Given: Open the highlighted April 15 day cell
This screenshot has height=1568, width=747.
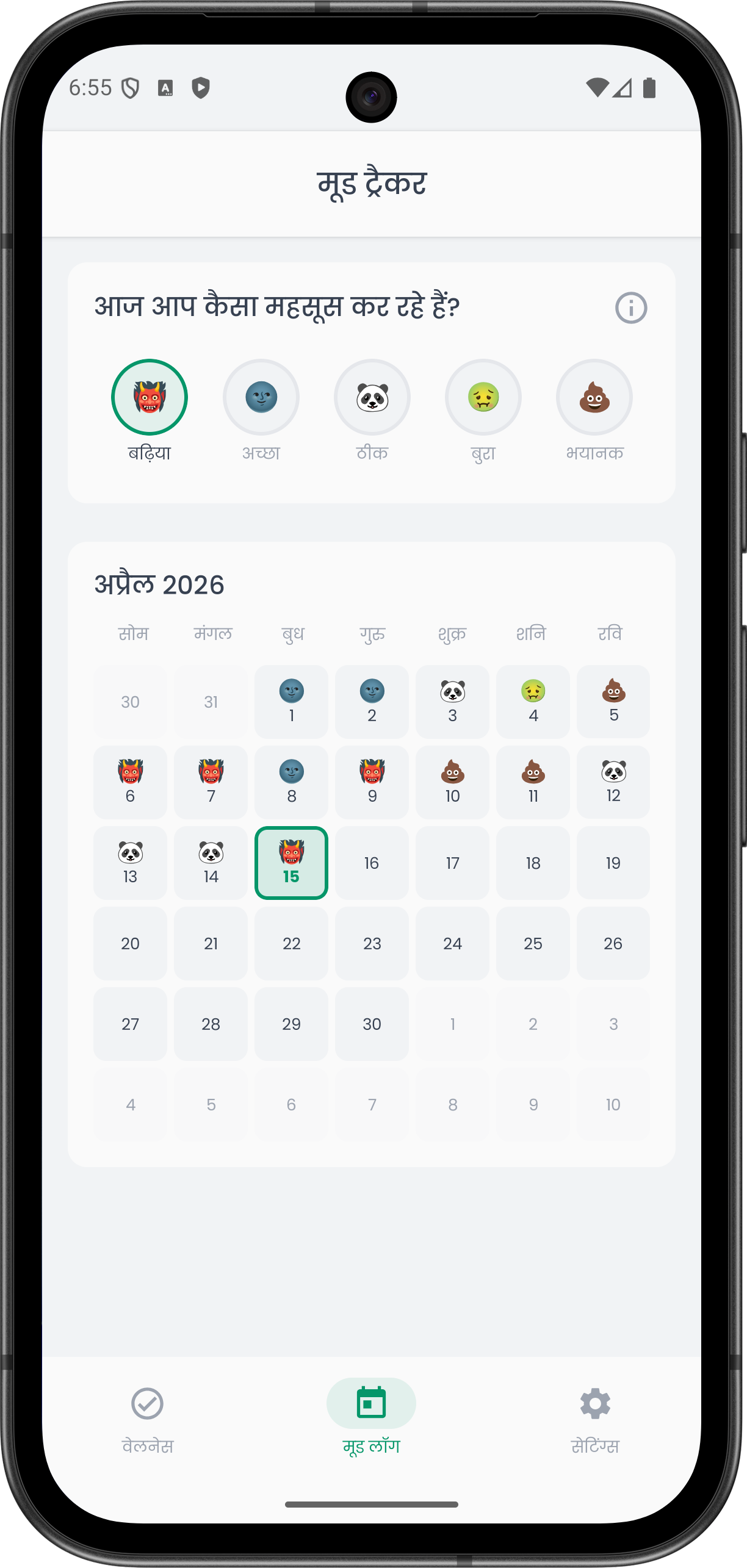Looking at the screenshot, I should point(291,863).
